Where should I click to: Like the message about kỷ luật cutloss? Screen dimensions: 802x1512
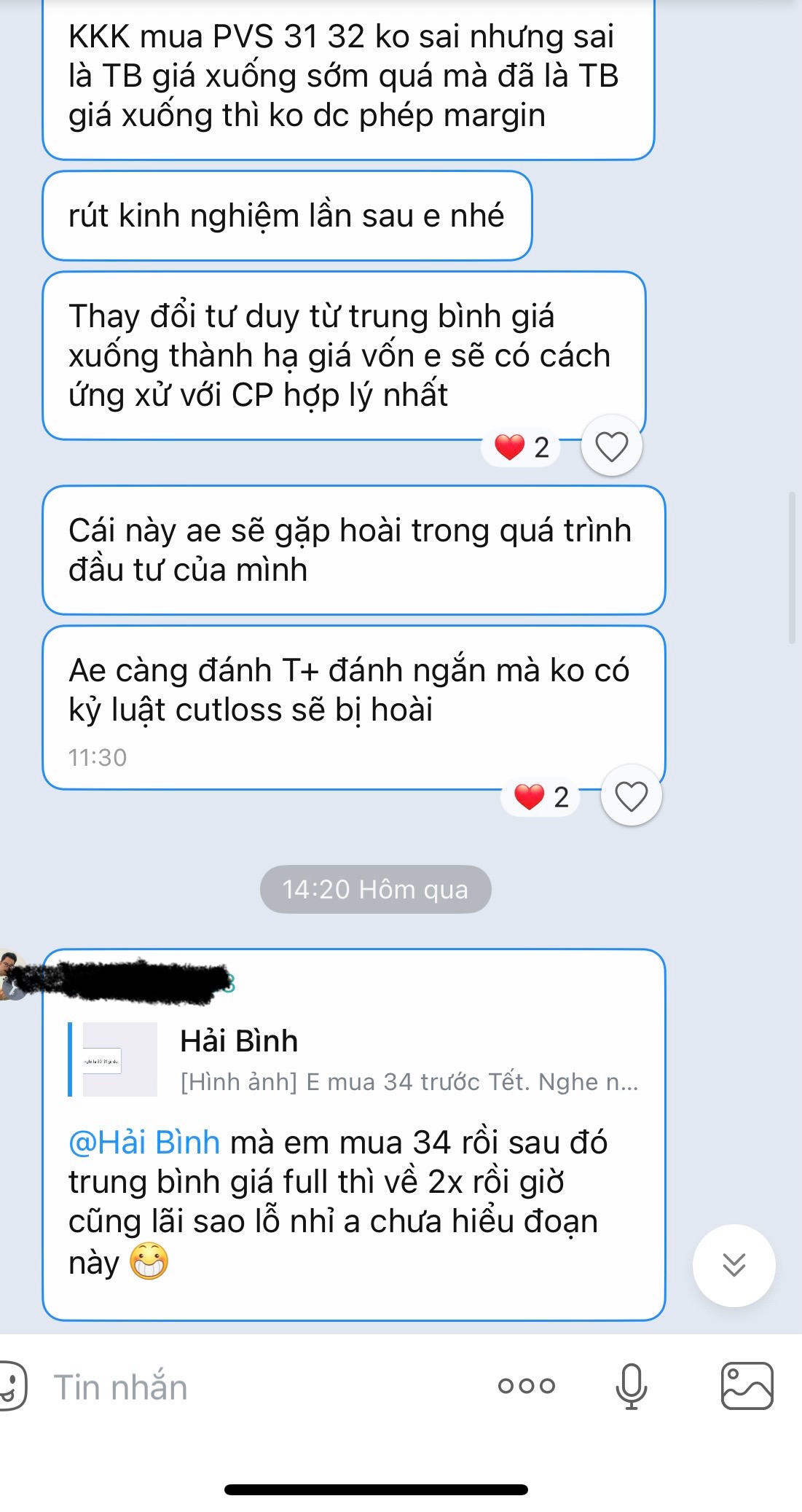coord(631,796)
